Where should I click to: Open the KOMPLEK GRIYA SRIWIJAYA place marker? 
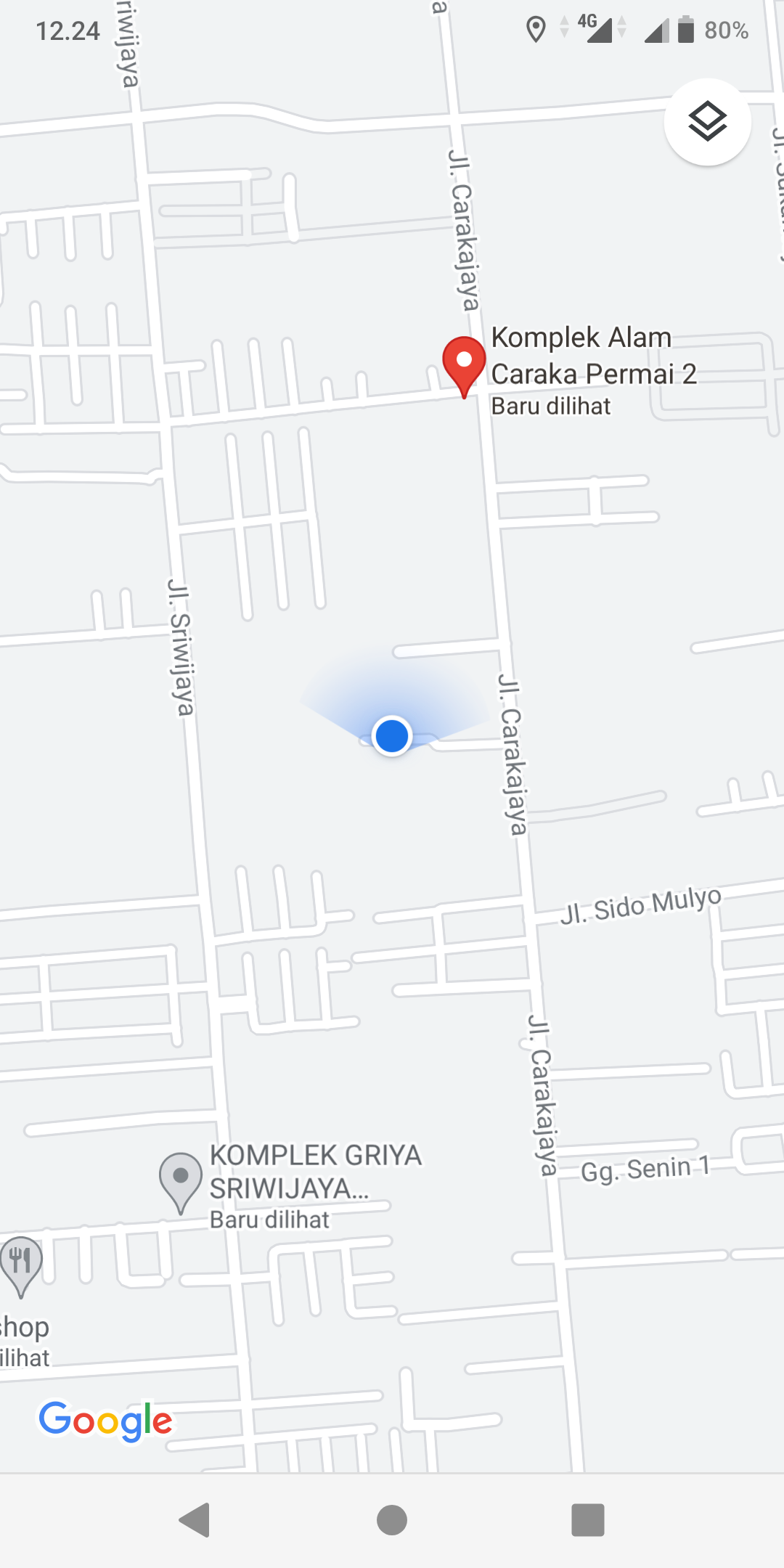pyautogui.click(x=181, y=1179)
